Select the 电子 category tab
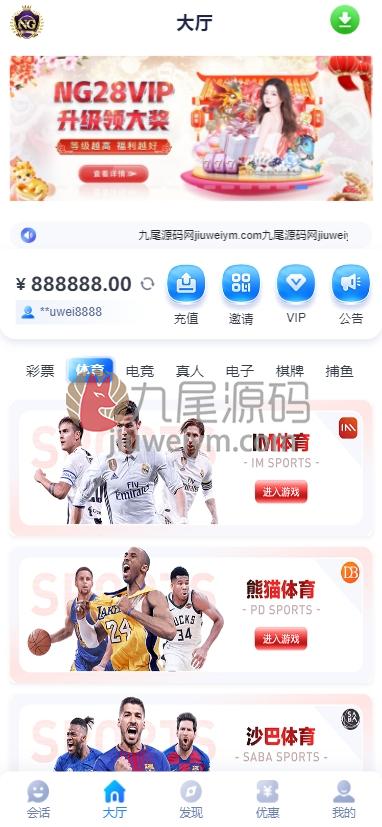This screenshot has width=382, height=827. [x=240, y=371]
